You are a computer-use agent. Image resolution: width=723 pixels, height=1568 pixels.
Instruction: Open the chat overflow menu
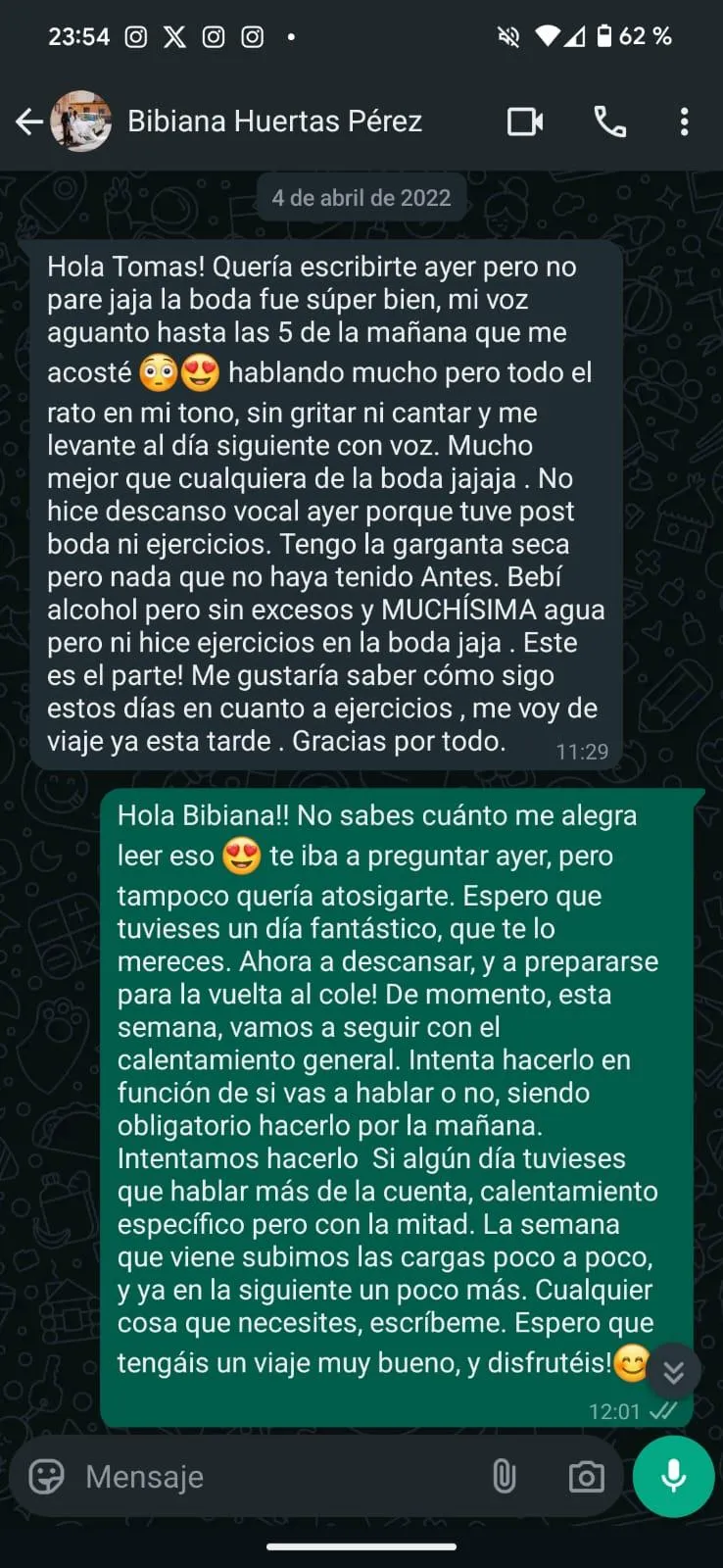(684, 122)
